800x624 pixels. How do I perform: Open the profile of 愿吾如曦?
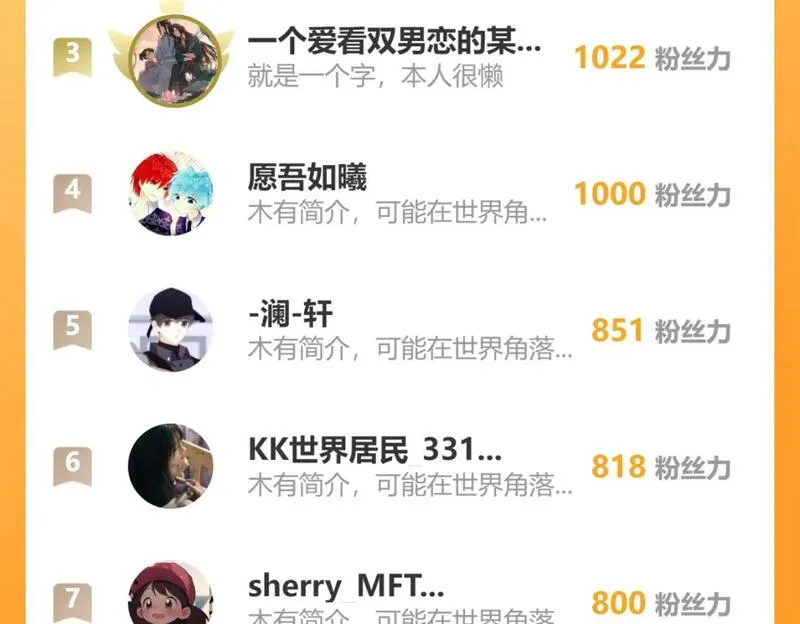click(399, 194)
